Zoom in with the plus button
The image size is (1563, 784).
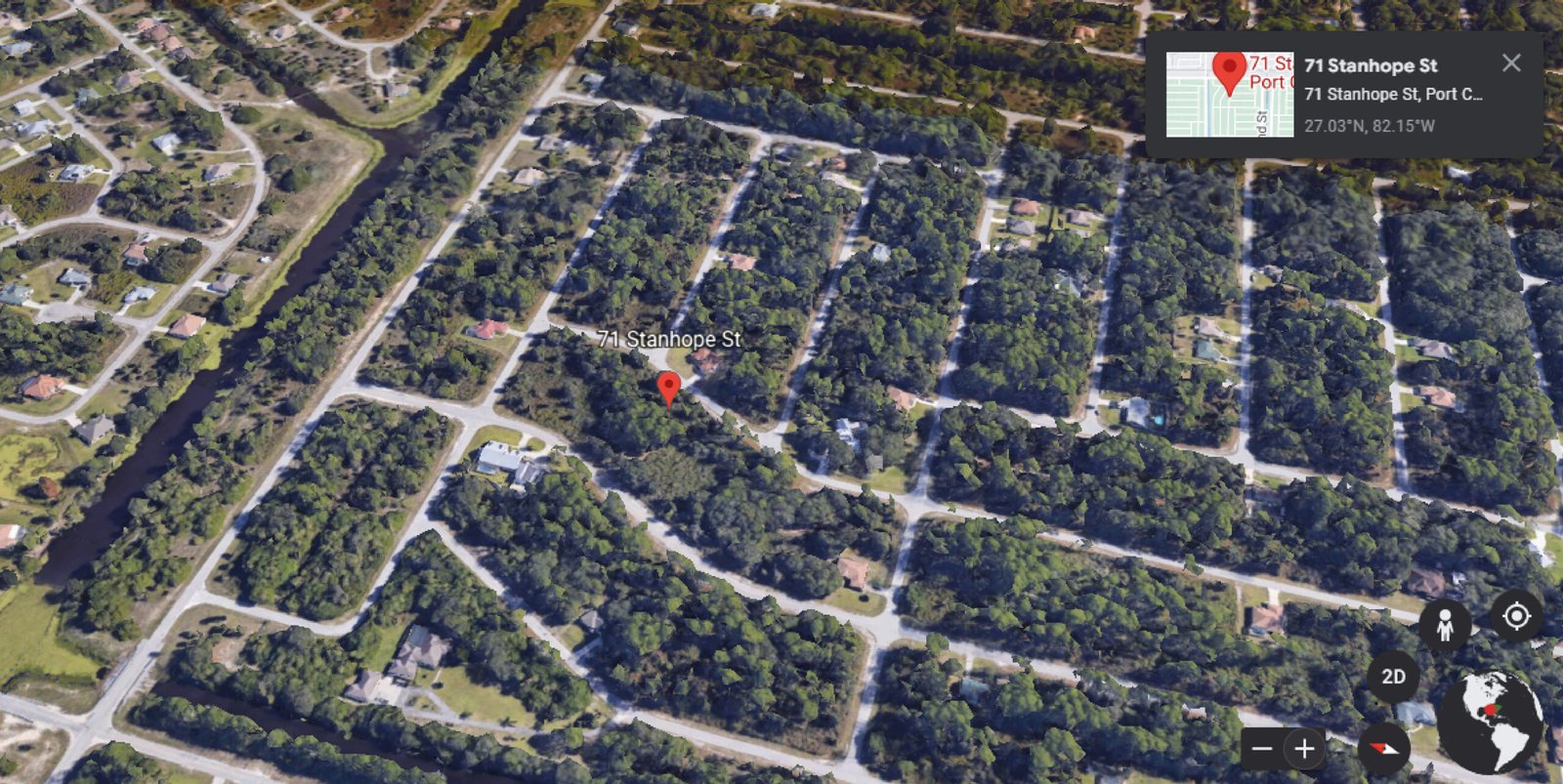coord(1304,749)
